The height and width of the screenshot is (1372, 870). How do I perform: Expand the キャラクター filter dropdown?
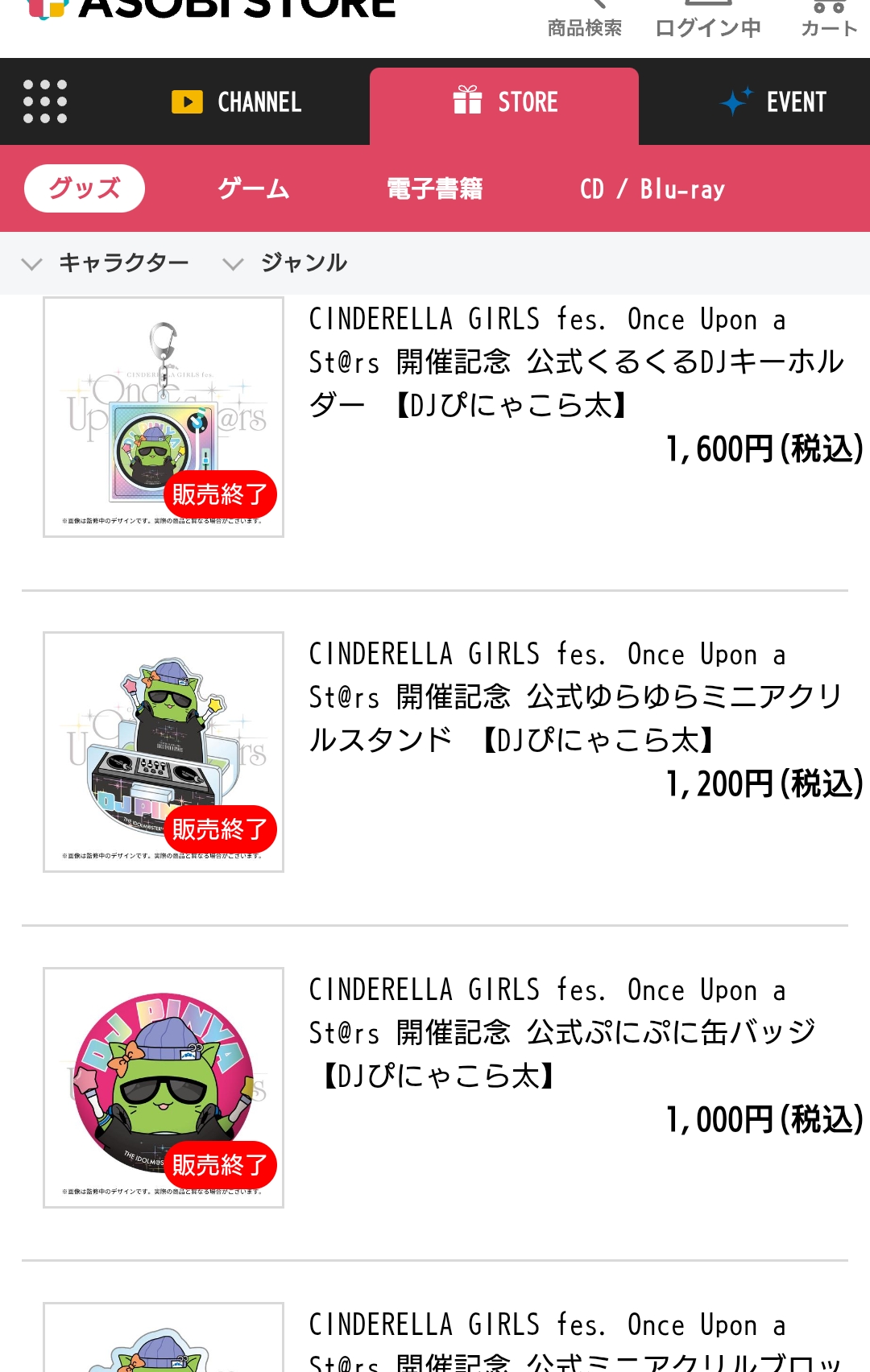coord(106,262)
